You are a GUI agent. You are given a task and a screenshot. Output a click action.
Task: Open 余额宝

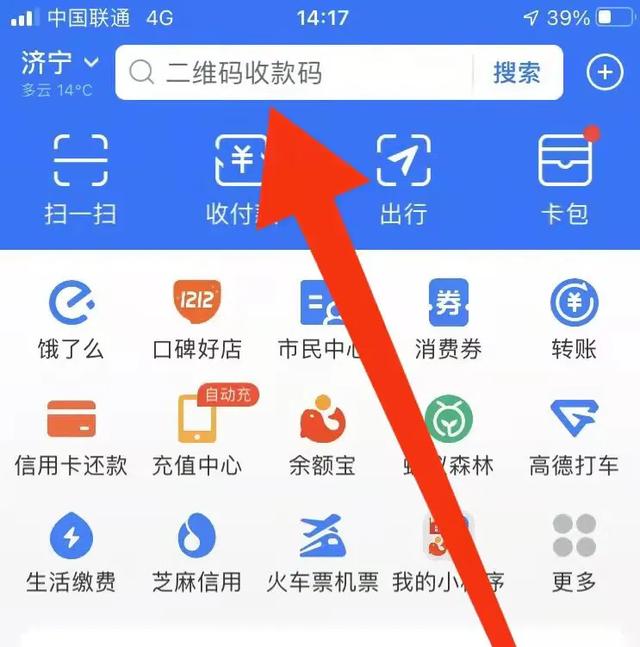tap(322, 434)
